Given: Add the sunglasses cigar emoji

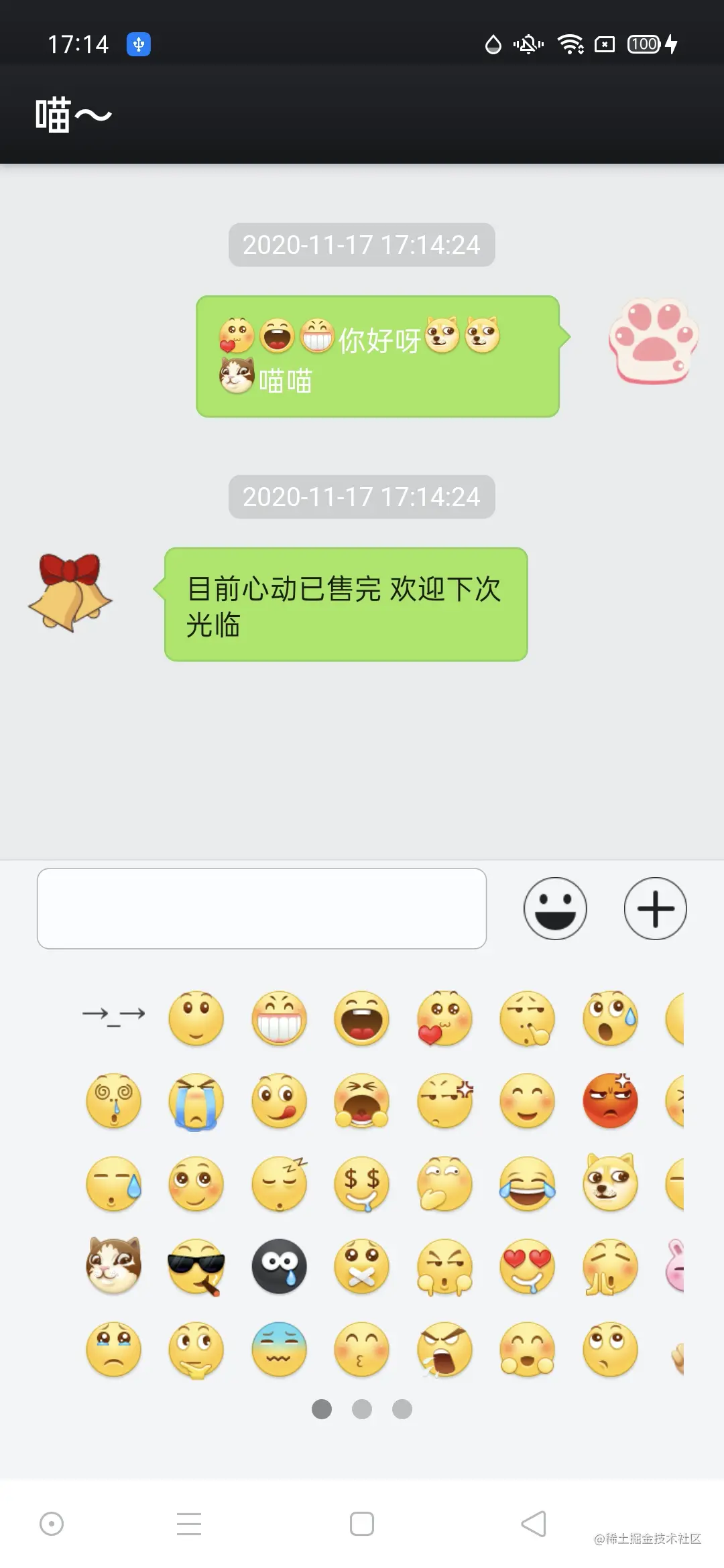Looking at the screenshot, I should [x=196, y=1266].
